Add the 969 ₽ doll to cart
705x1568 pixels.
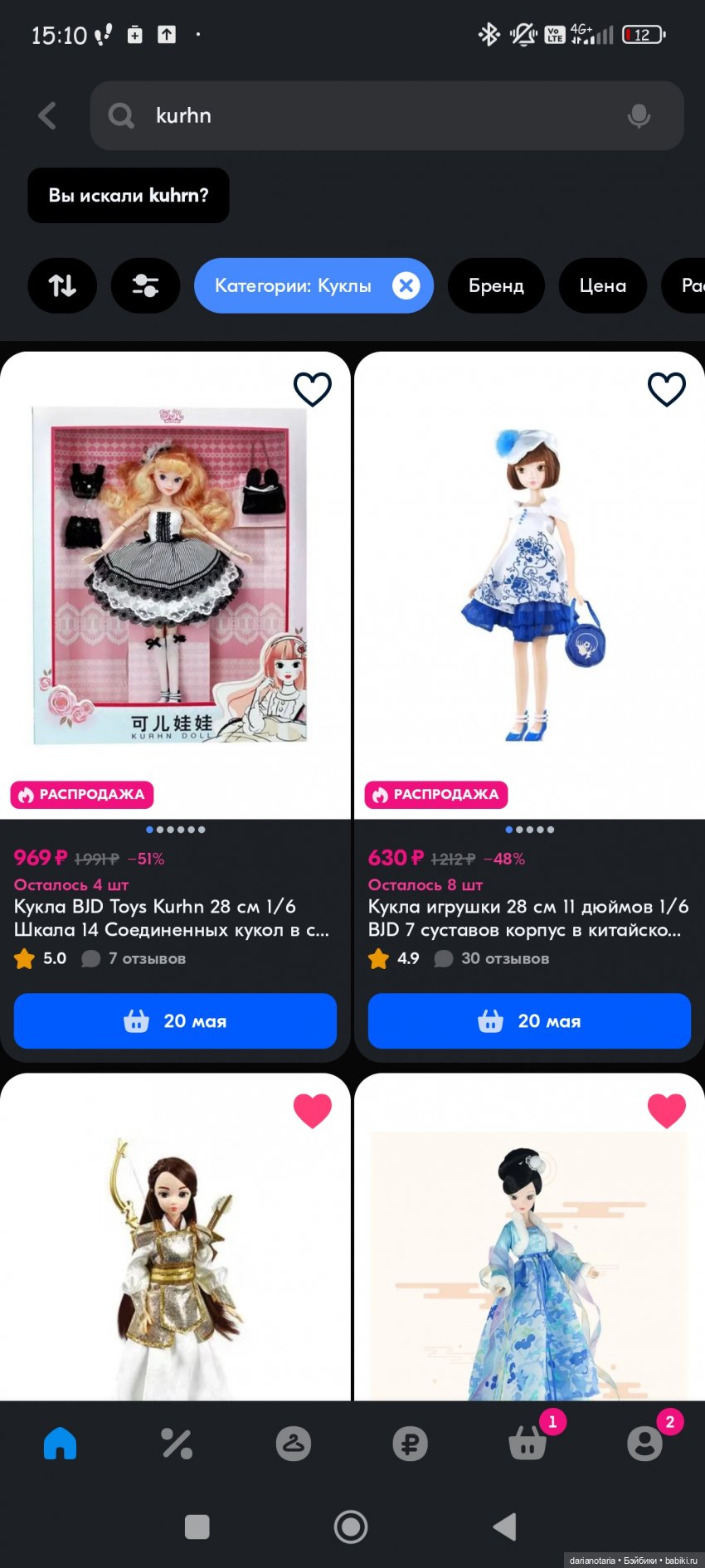pyautogui.click(x=175, y=1020)
